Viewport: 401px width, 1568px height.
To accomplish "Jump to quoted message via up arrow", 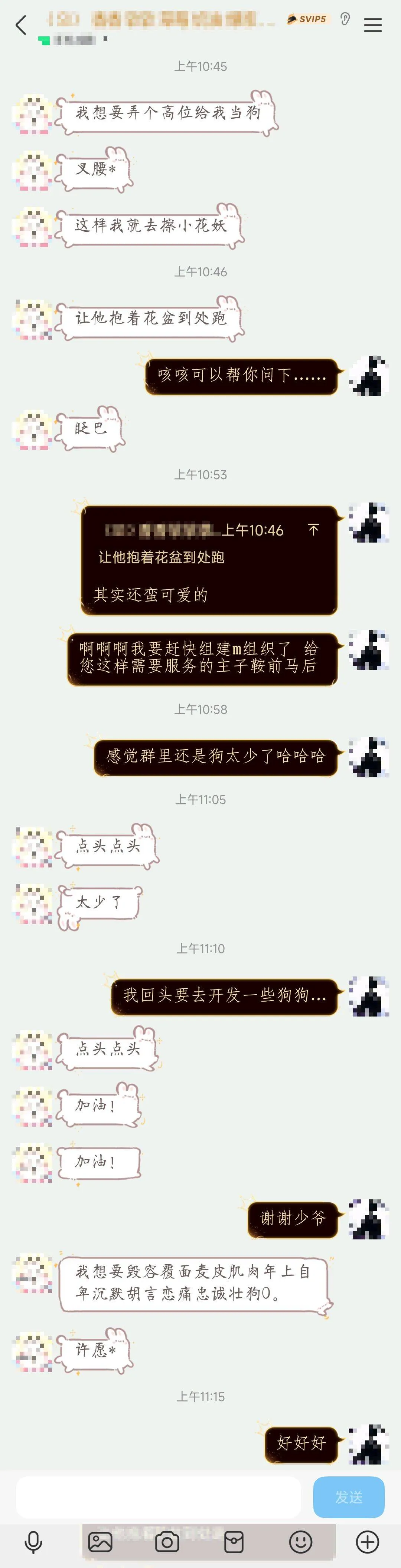I will point(313,530).
